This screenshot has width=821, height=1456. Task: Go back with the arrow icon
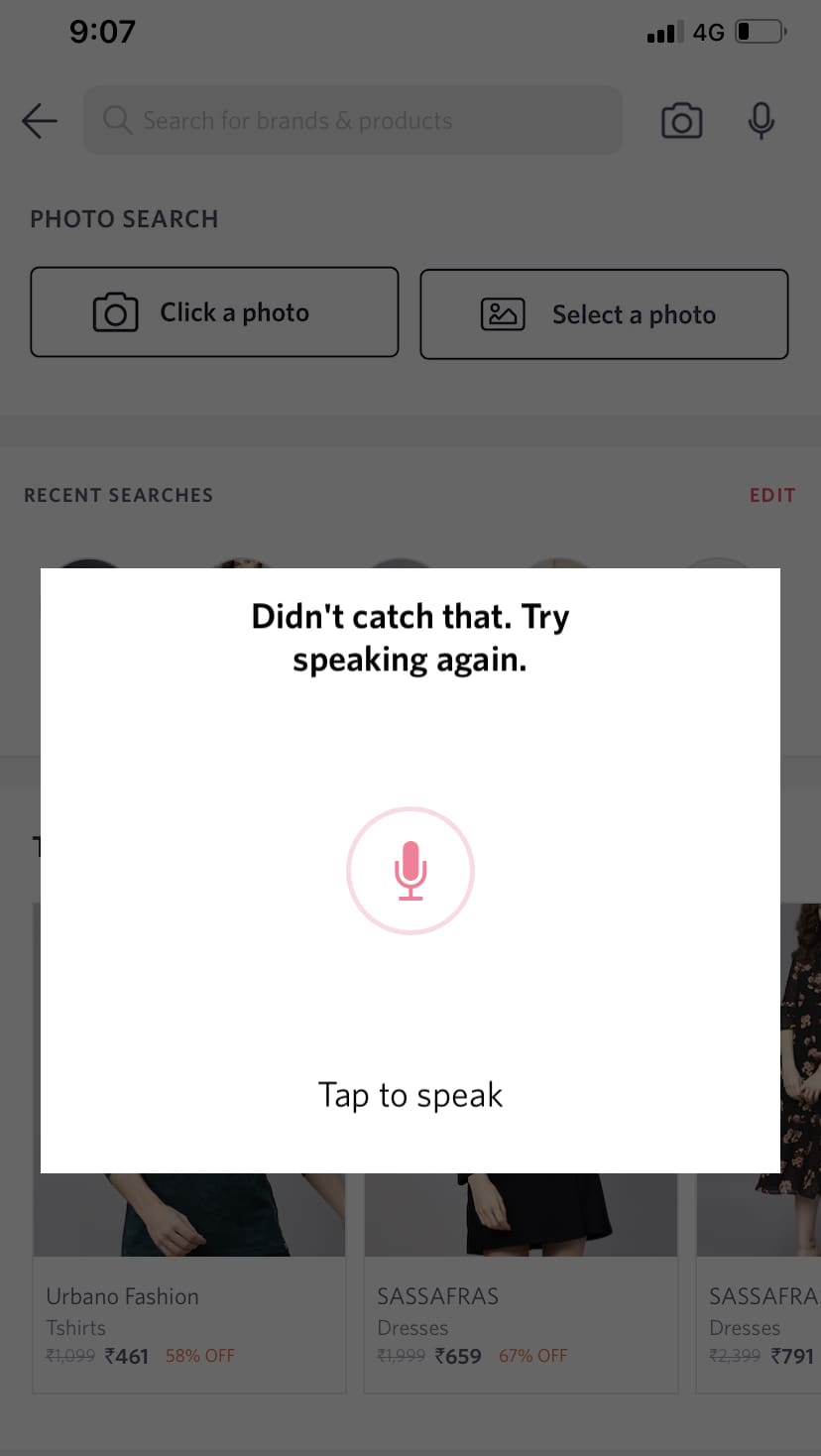click(x=40, y=121)
